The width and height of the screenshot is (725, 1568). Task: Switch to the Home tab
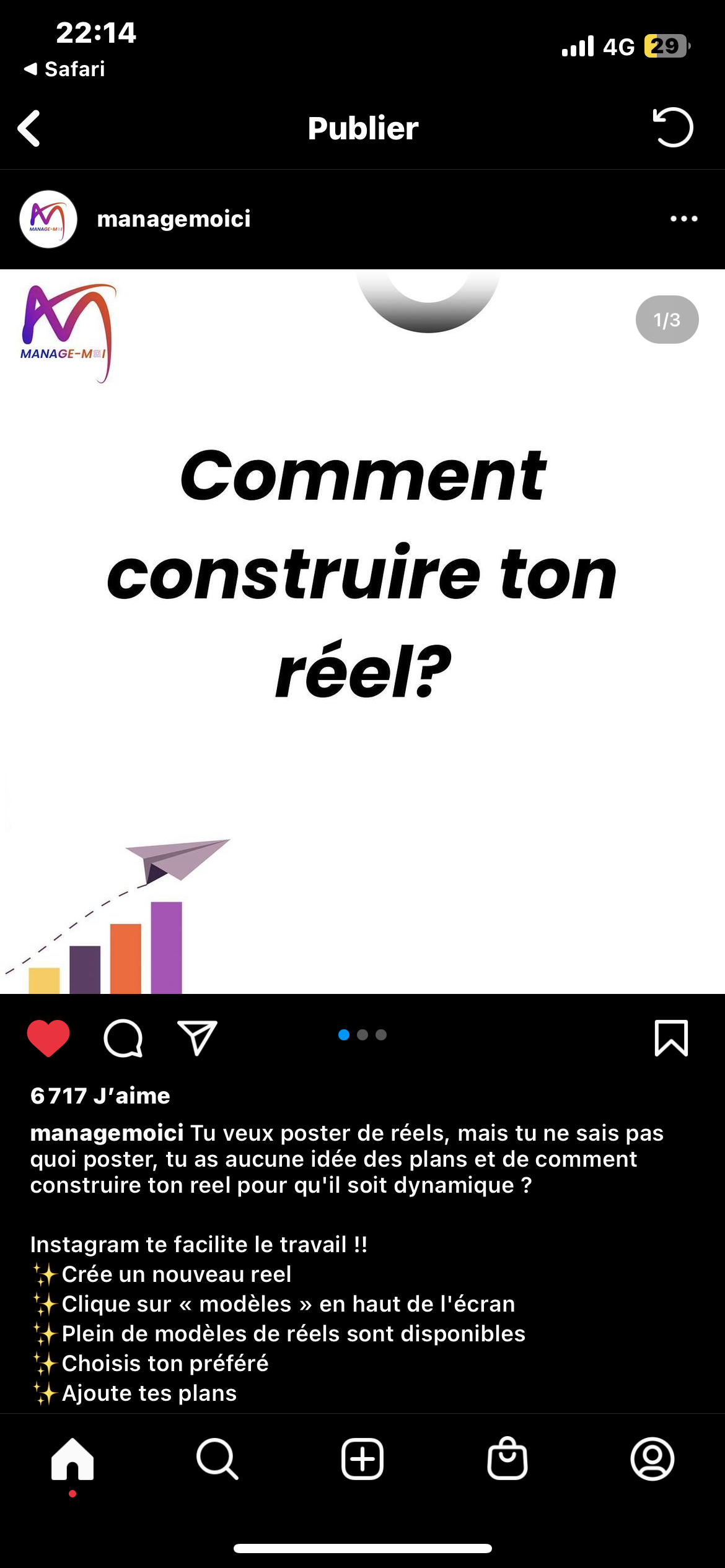pos(72,1459)
